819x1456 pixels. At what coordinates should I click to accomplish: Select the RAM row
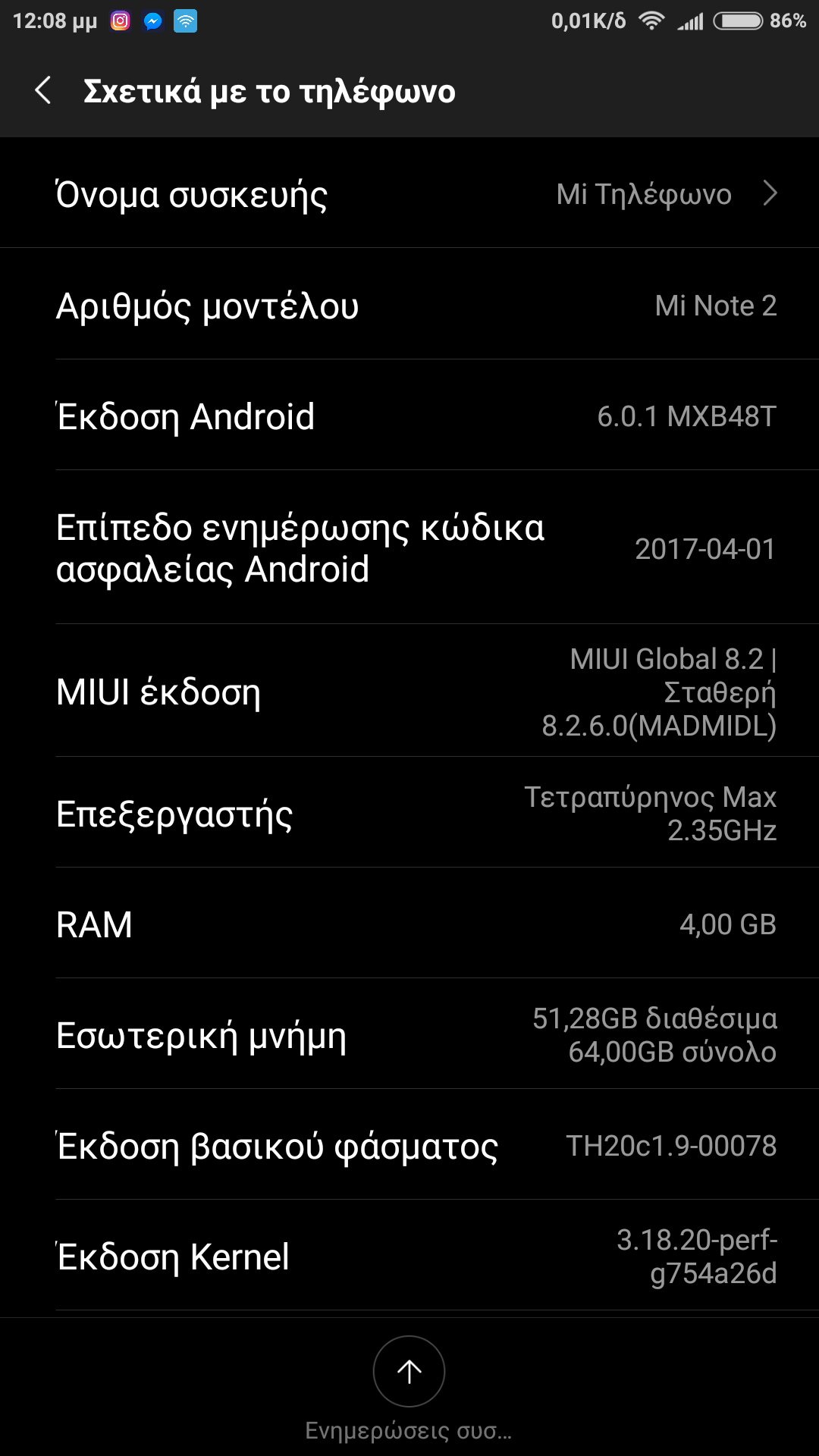pos(409,924)
